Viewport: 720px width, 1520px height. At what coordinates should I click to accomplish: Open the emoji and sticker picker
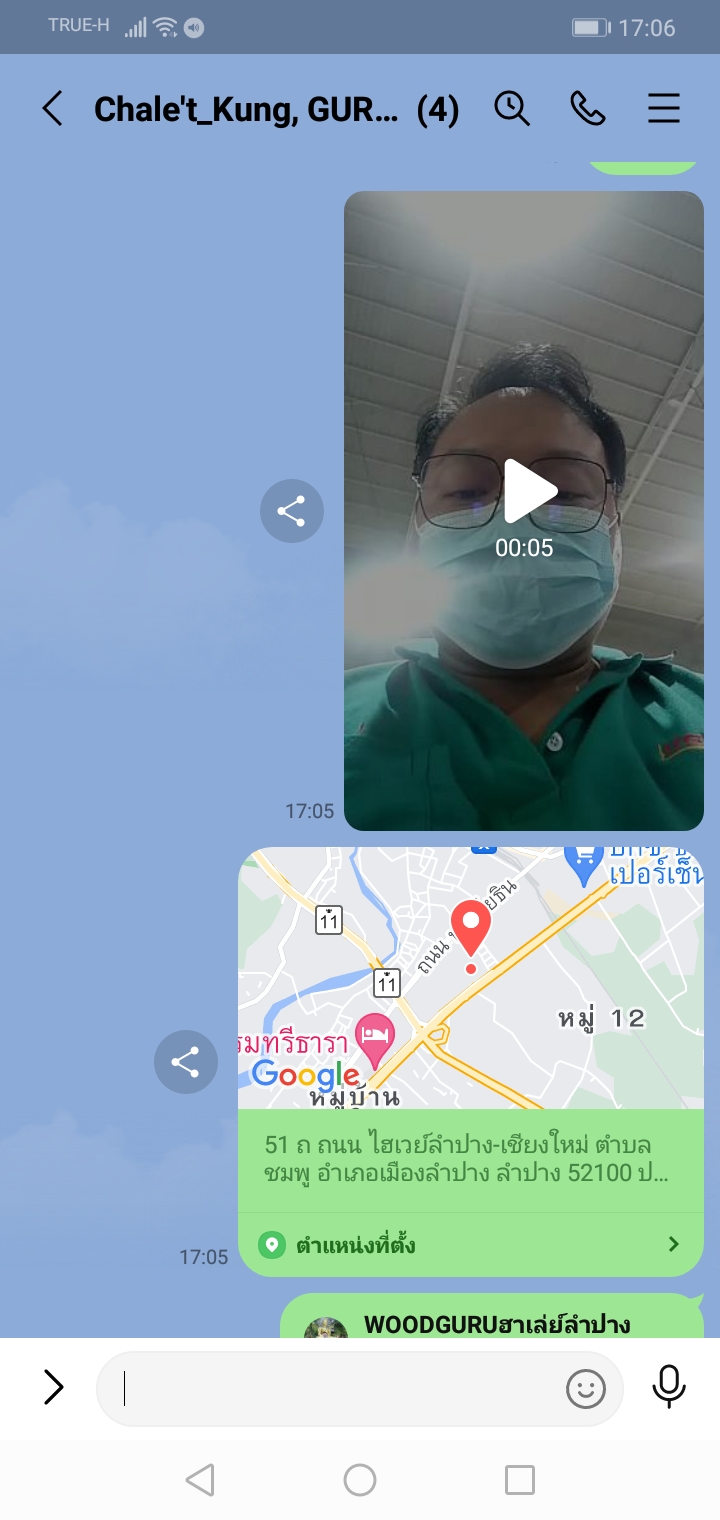click(x=586, y=1388)
